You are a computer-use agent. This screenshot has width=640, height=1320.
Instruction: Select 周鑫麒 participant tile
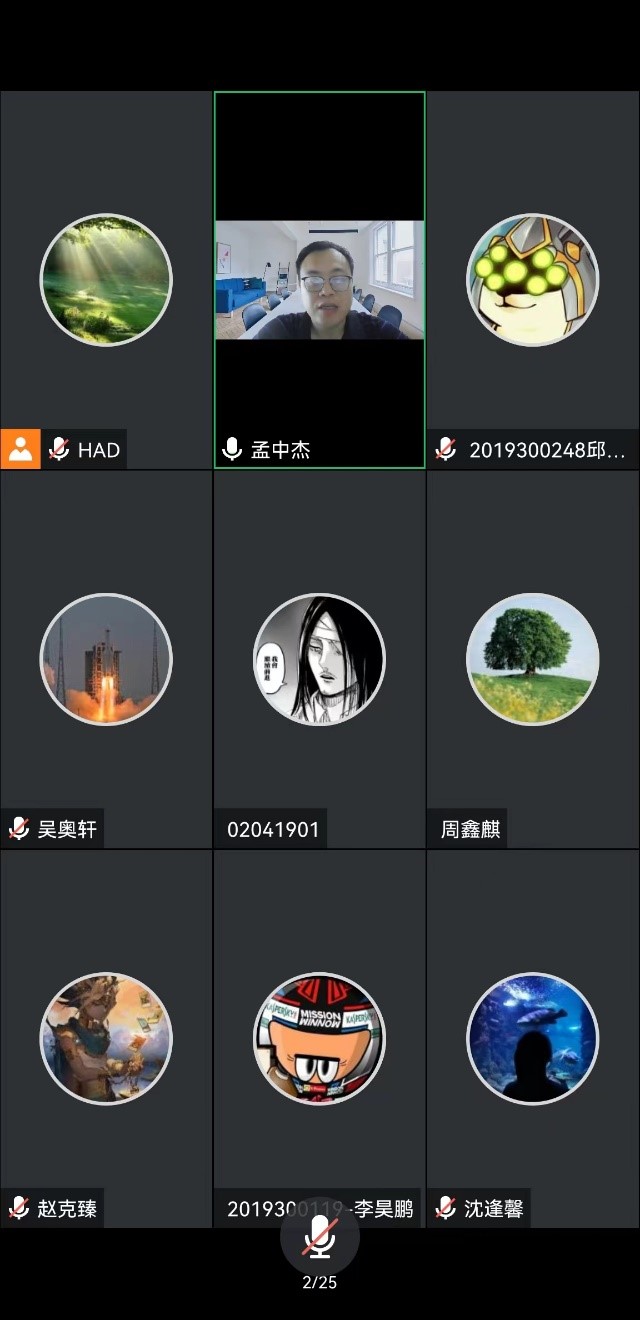[532, 660]
